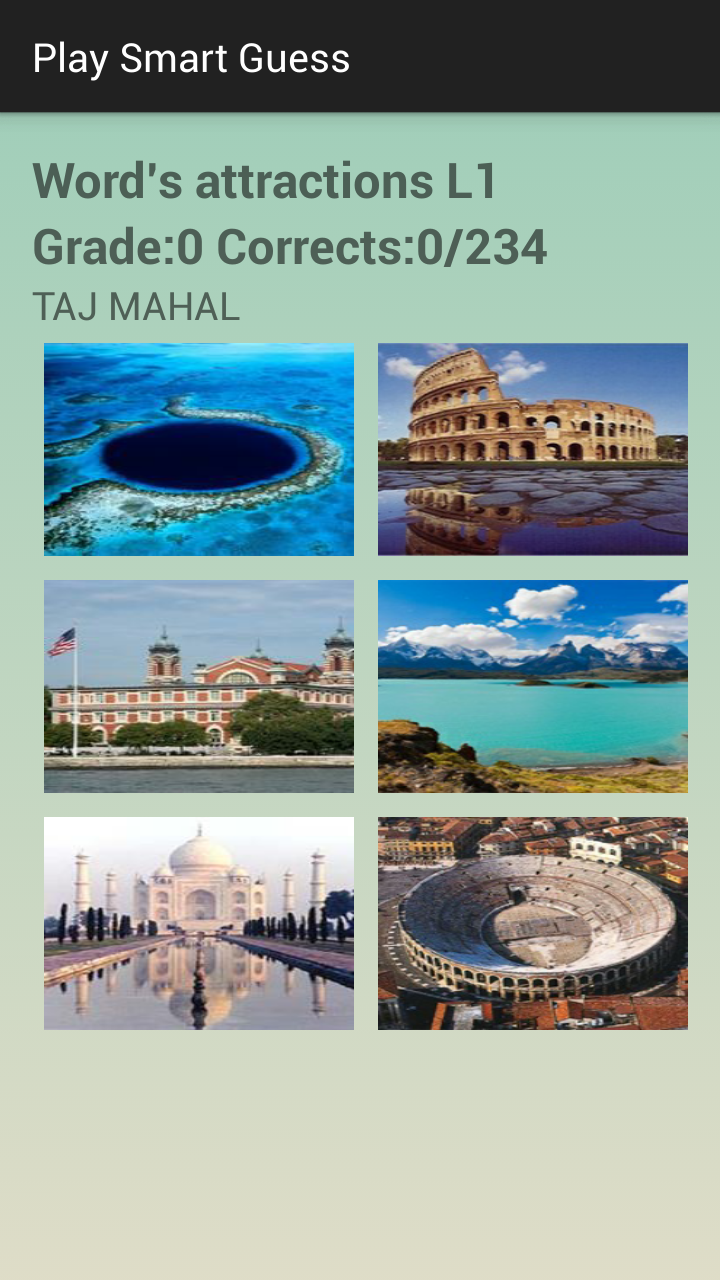Choose the aerial arena amphitheater picture
This screenshot has height=1280, width=720.
532,923
